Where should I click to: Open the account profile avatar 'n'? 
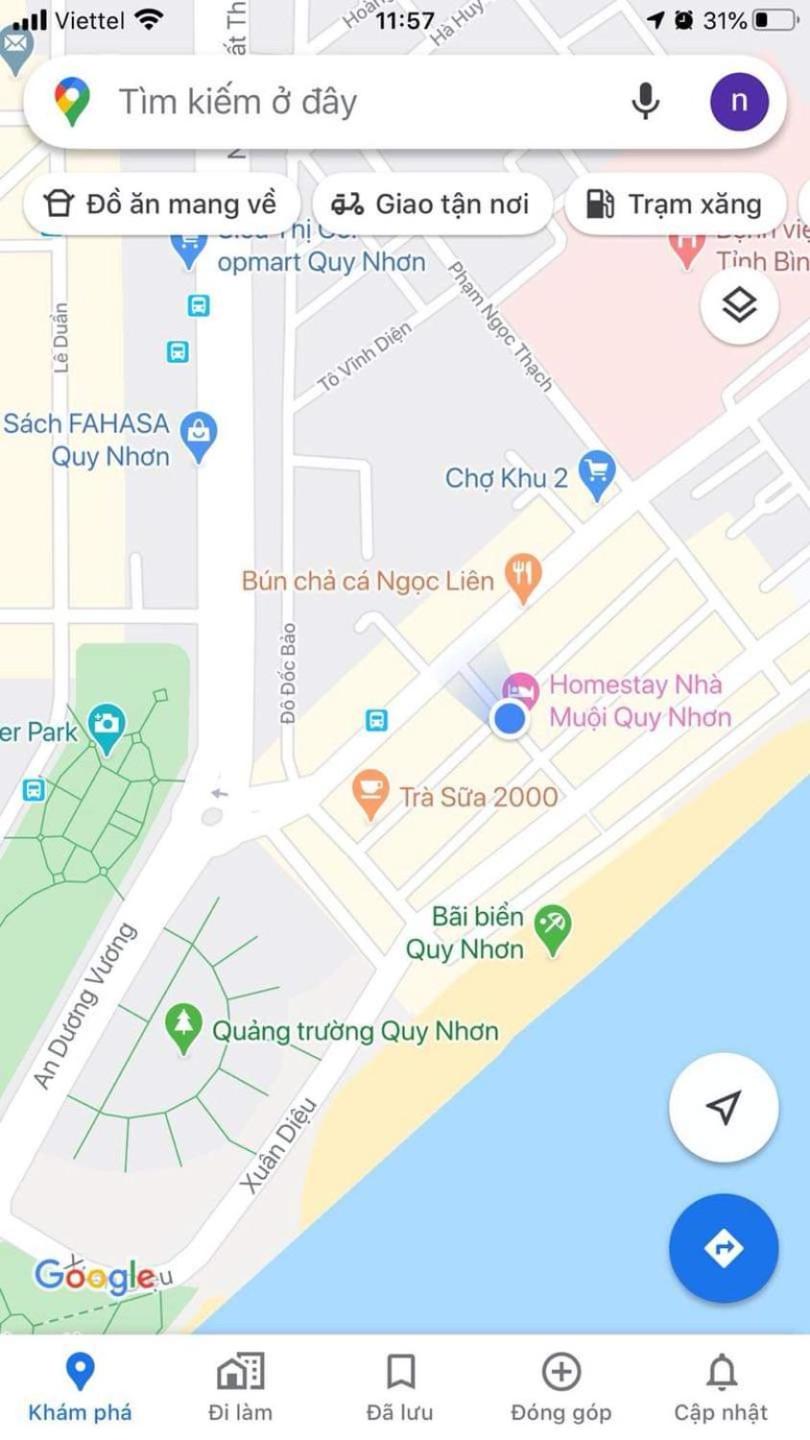coord(739,102)
